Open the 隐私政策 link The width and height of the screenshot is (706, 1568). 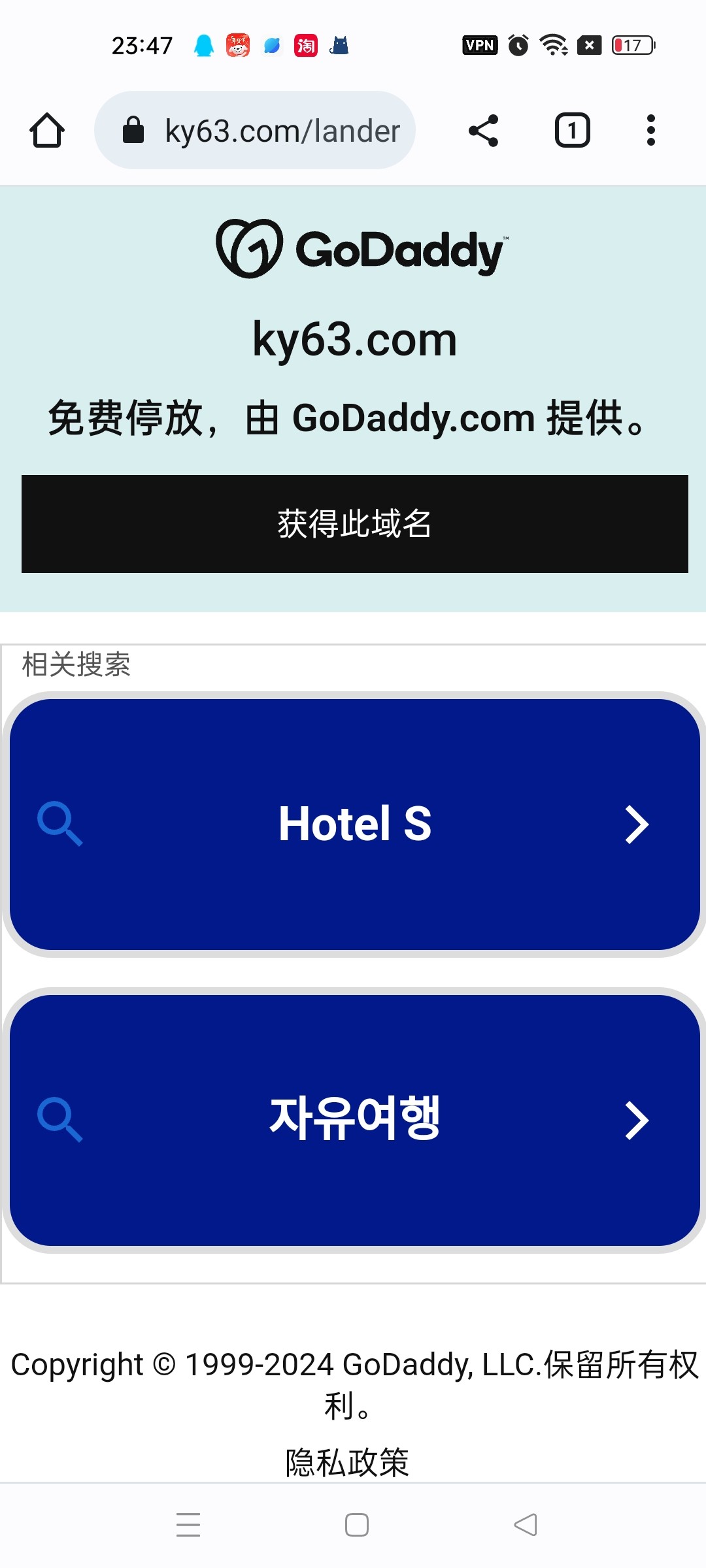pyautogui.click(x=347, y=1462)
